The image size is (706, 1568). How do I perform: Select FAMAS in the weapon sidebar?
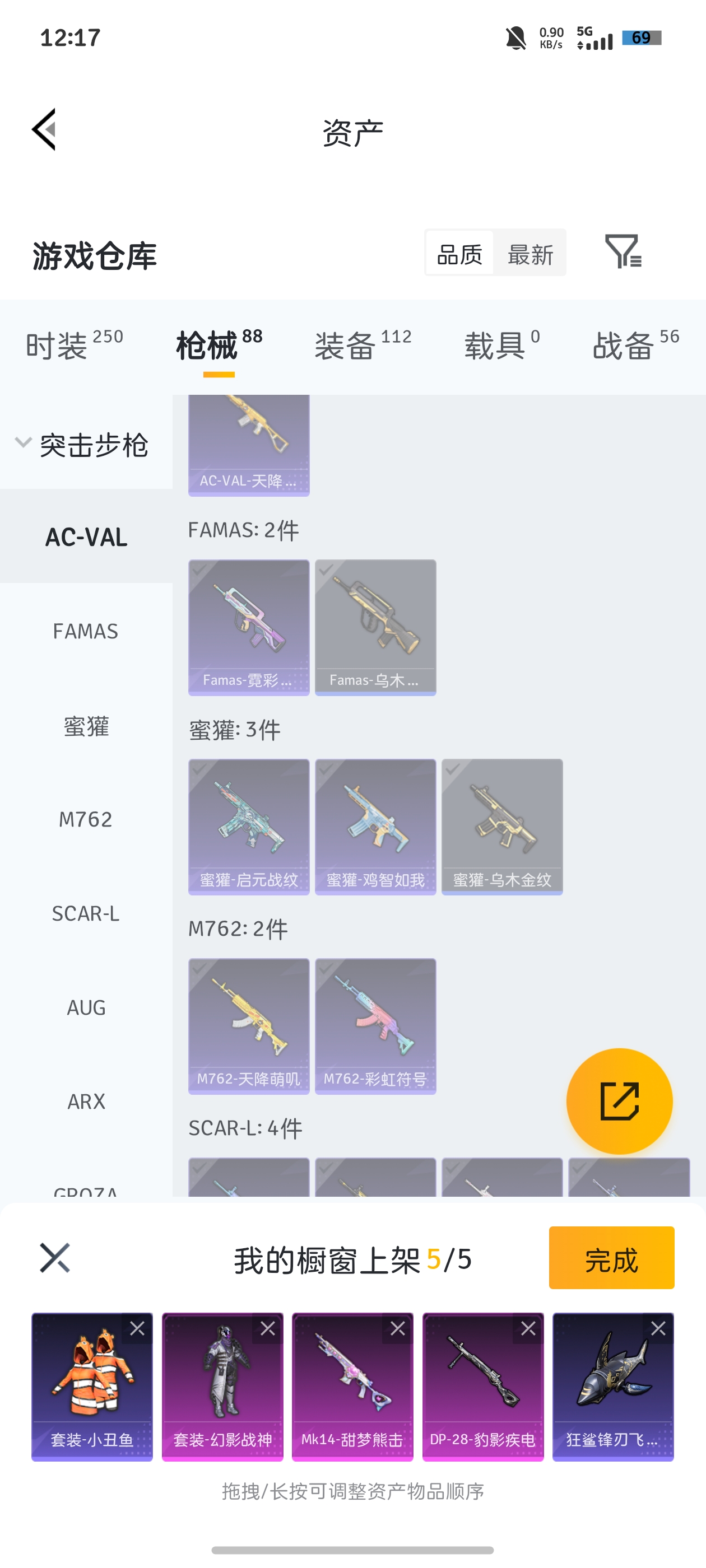coord(86,631)
